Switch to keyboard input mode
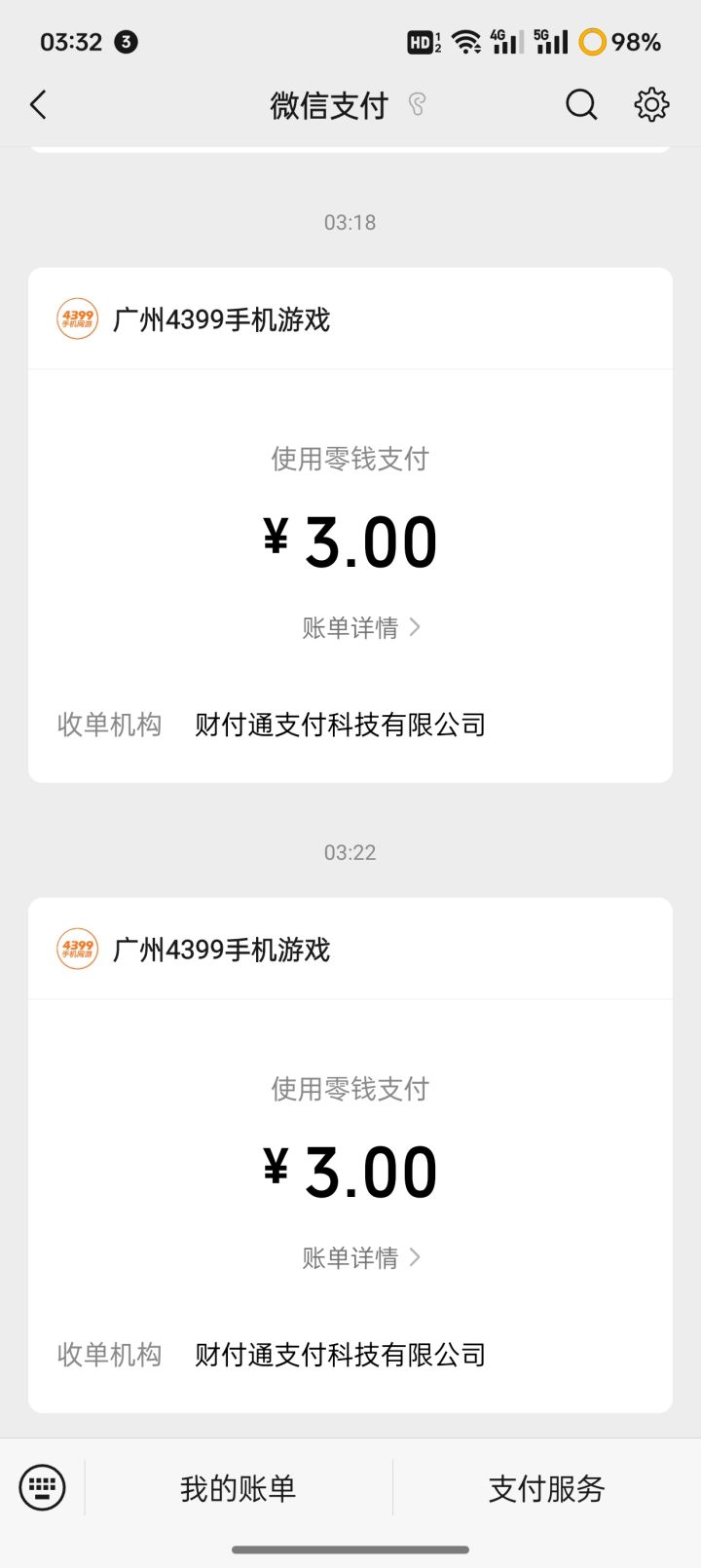This screenshot has width=701, height=1568. pyautogui.click(x=43, y=1487)
